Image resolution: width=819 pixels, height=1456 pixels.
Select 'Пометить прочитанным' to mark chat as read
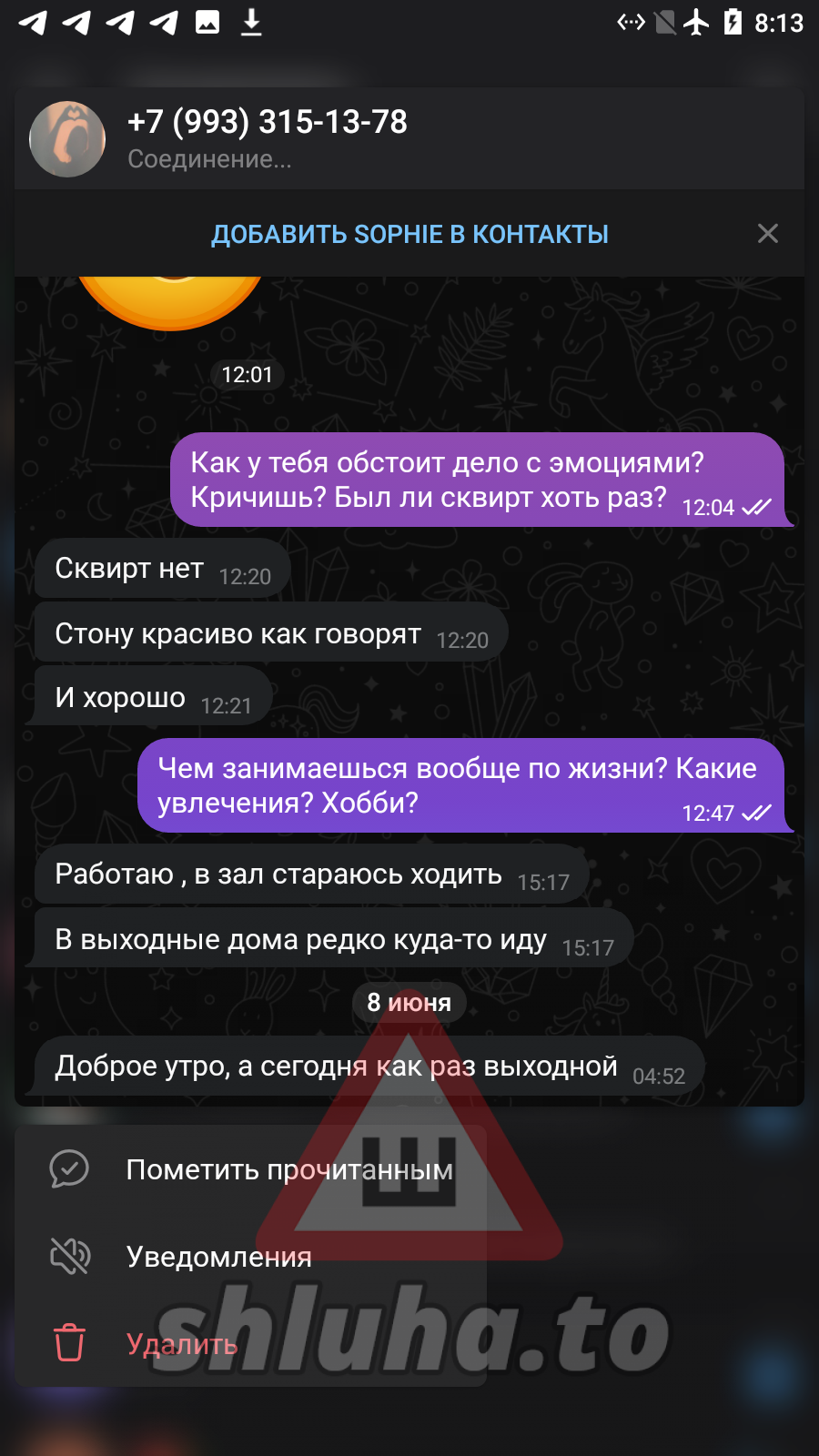coord(288,1169)
